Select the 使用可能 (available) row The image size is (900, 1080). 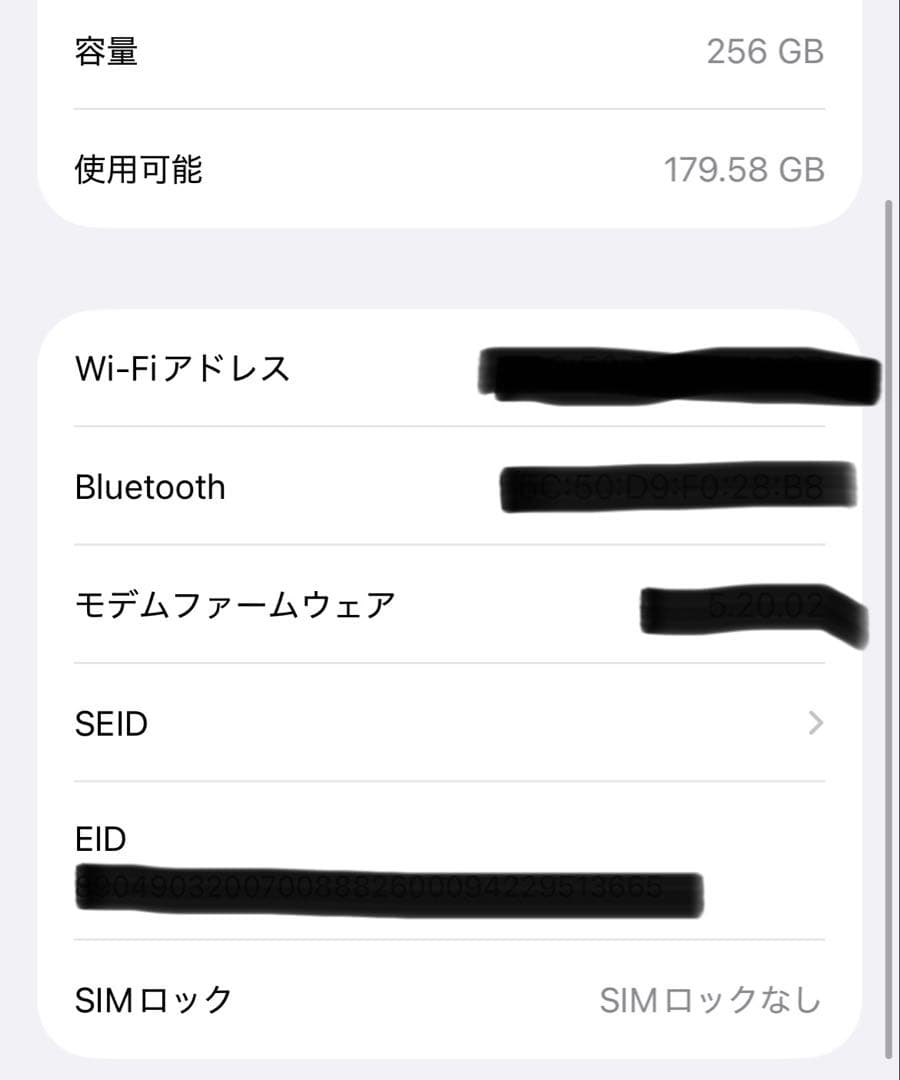[450, 169]
